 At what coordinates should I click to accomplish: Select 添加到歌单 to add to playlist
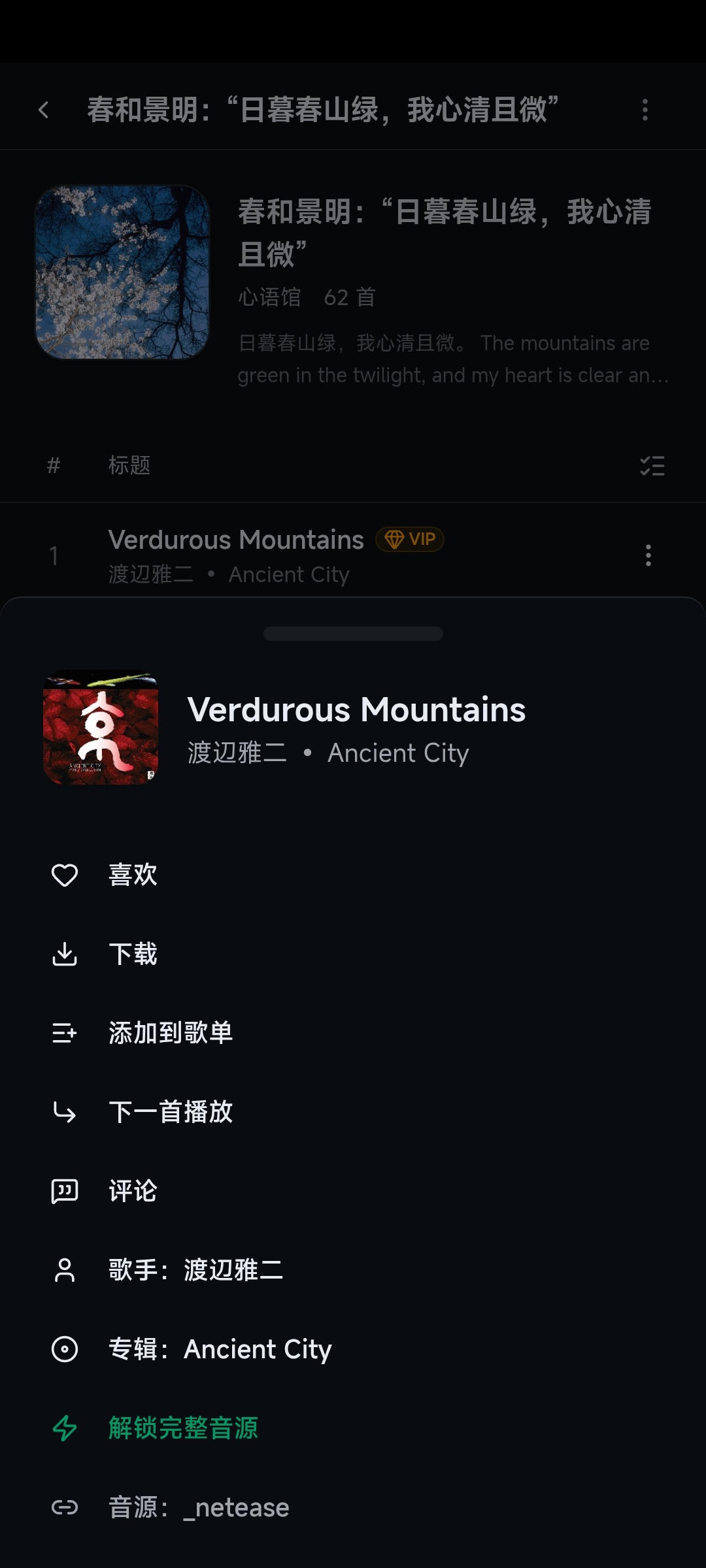(x=353, y=1033)
